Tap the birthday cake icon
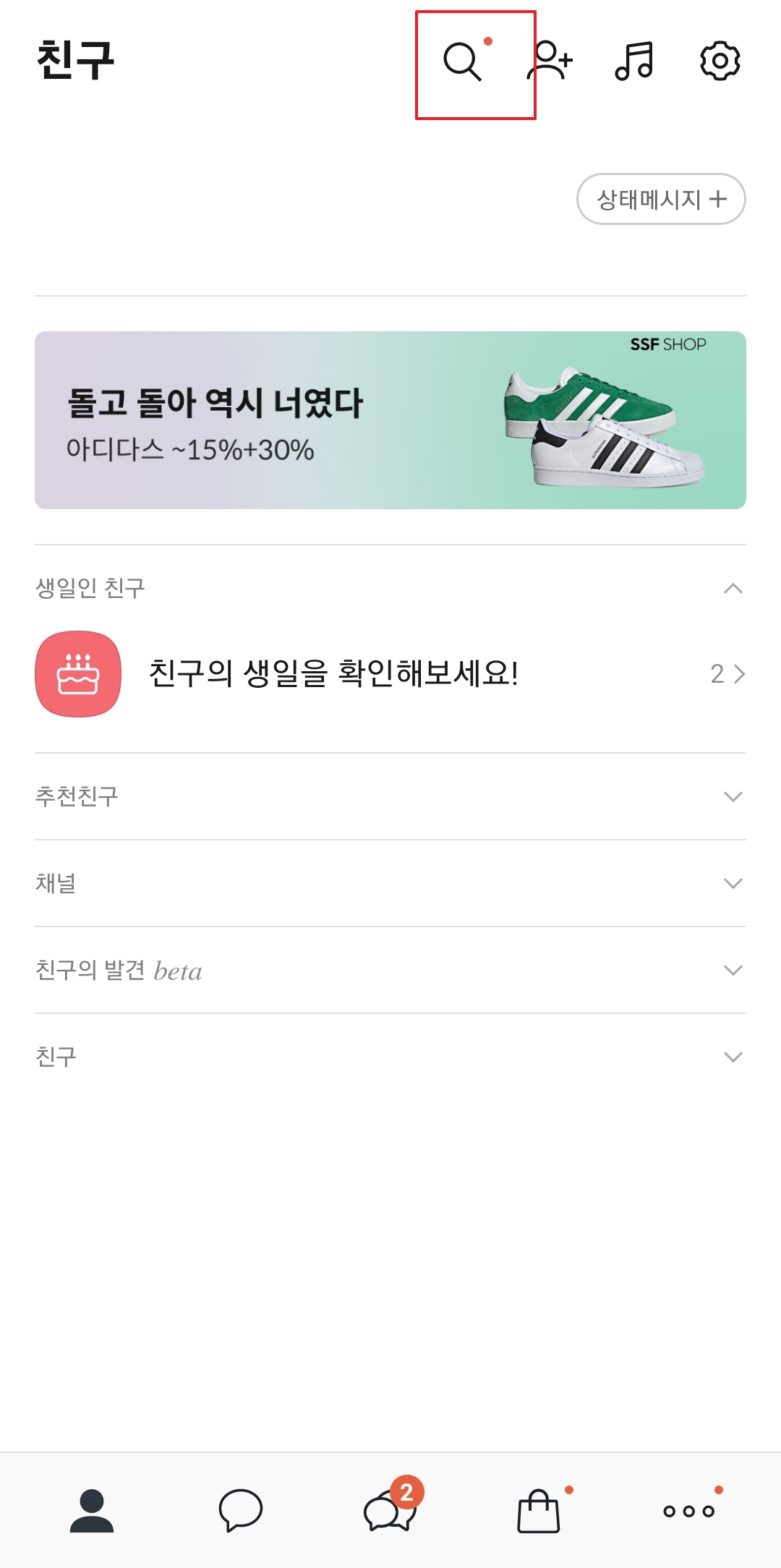The image size is (781, 1568). click(x=79, y=673)
